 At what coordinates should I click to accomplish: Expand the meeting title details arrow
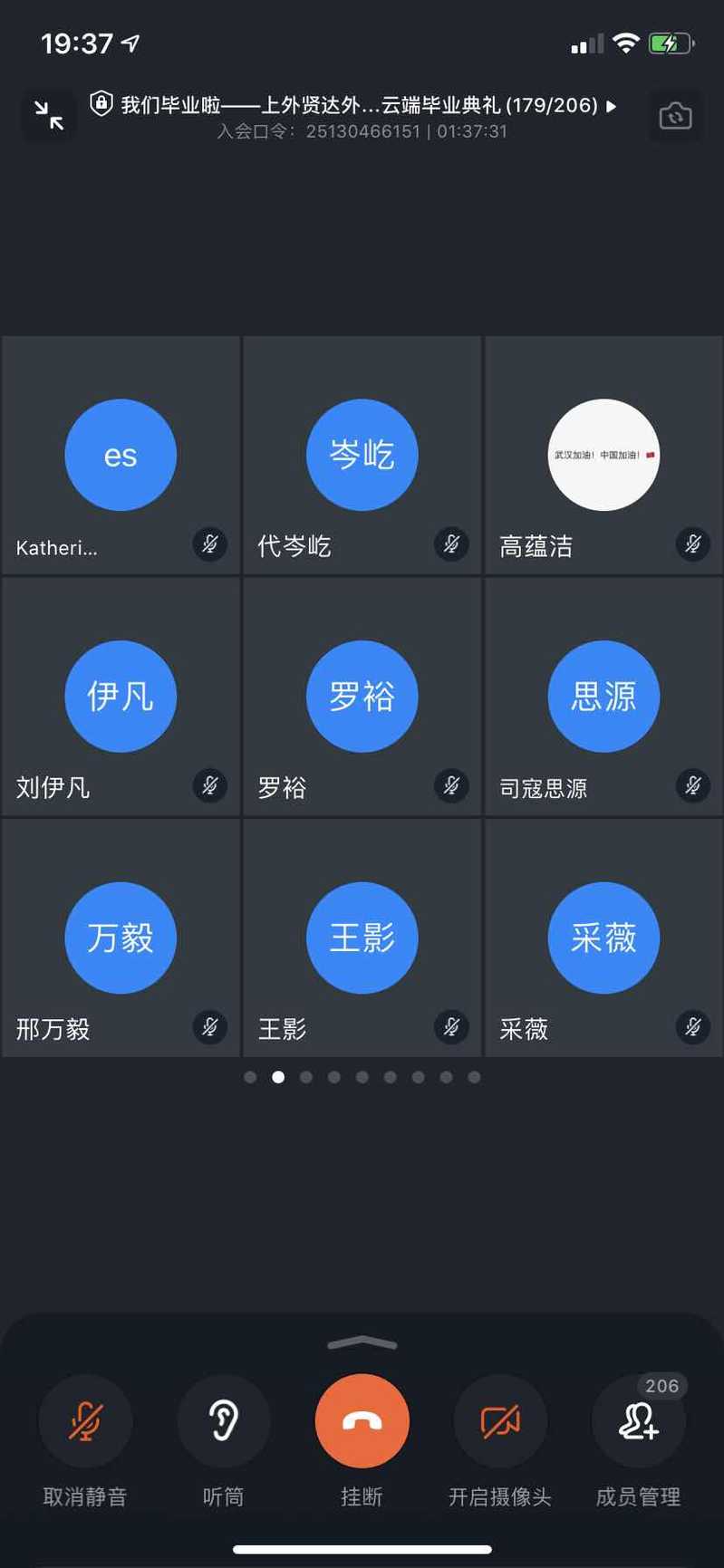(612, 106)
